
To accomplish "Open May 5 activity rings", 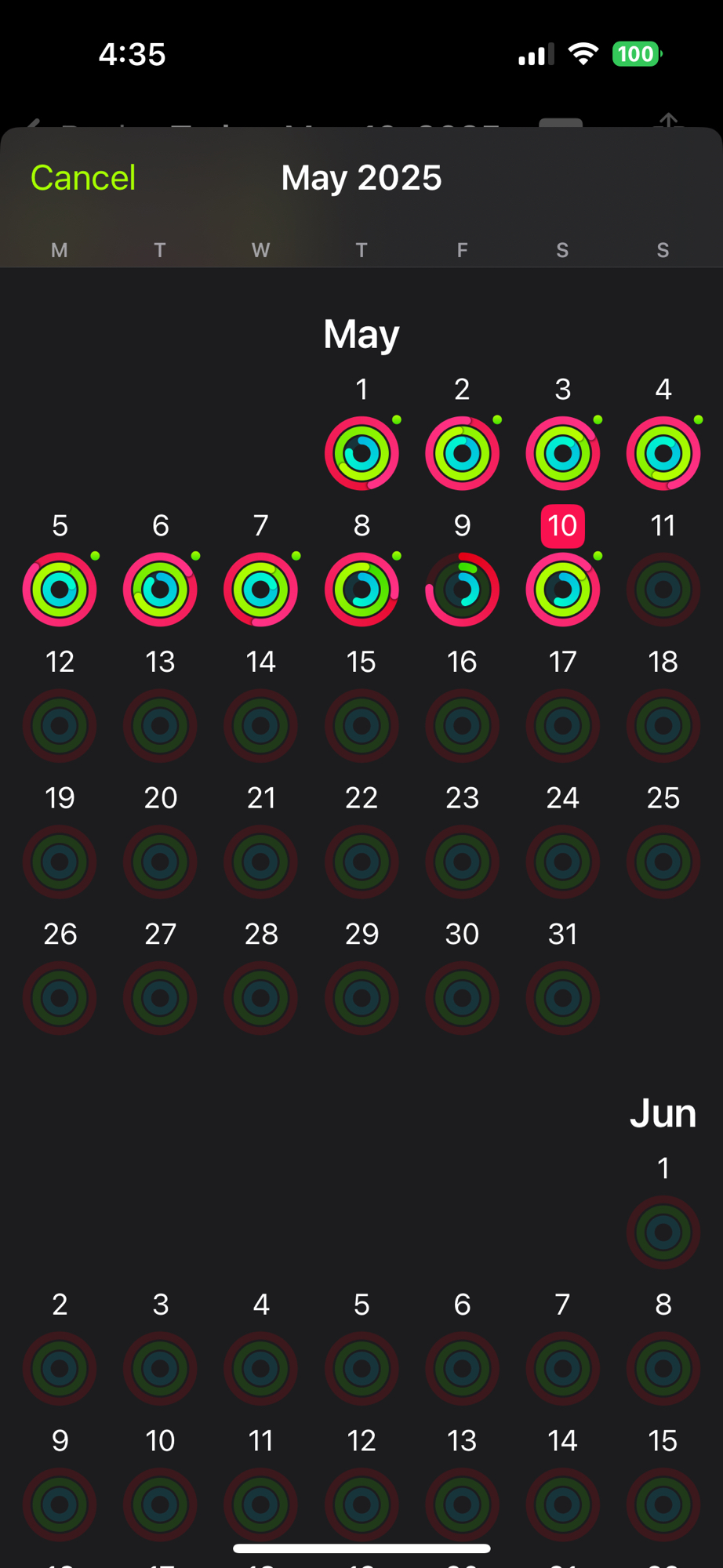I will click(x=60, y=589).
